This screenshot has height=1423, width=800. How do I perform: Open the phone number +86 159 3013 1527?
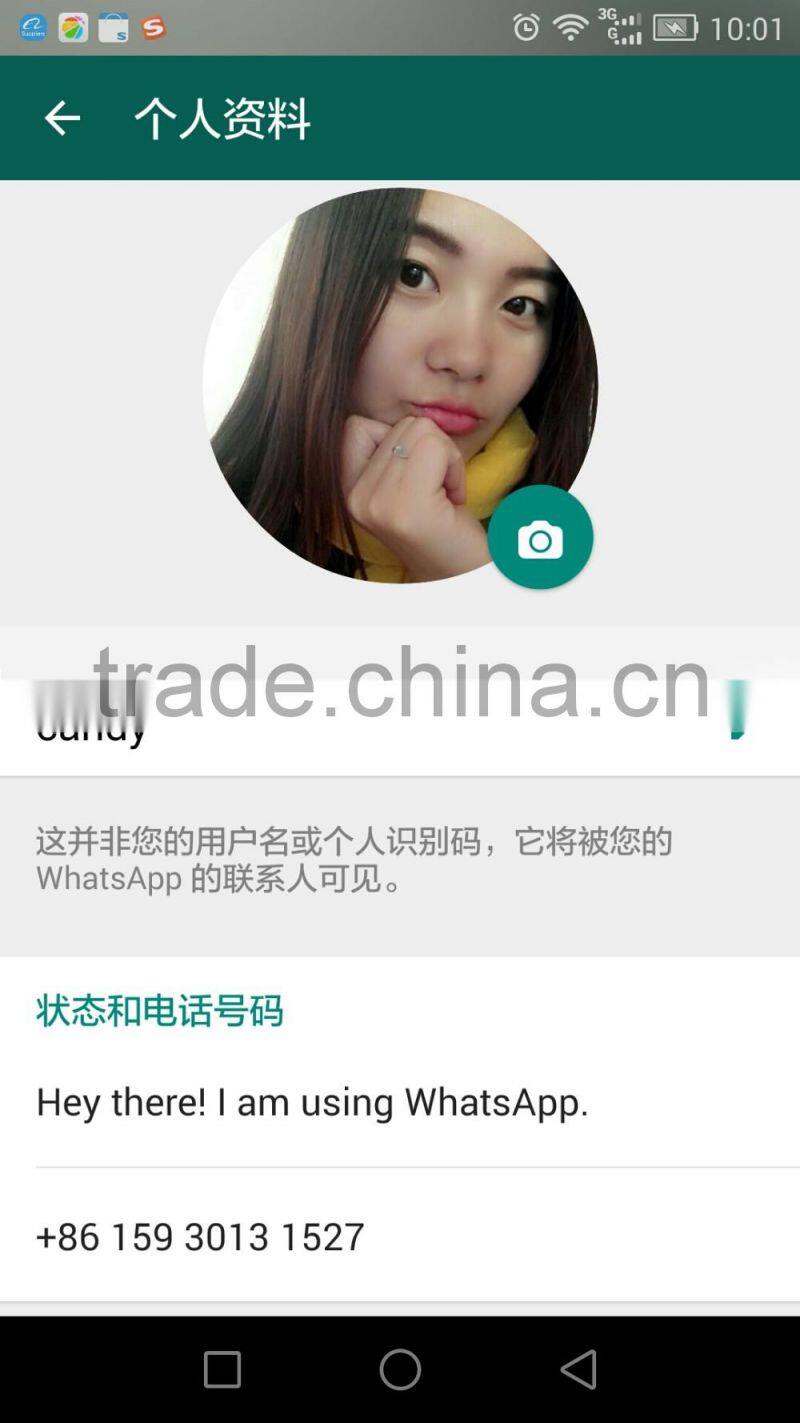[200, 1237]
